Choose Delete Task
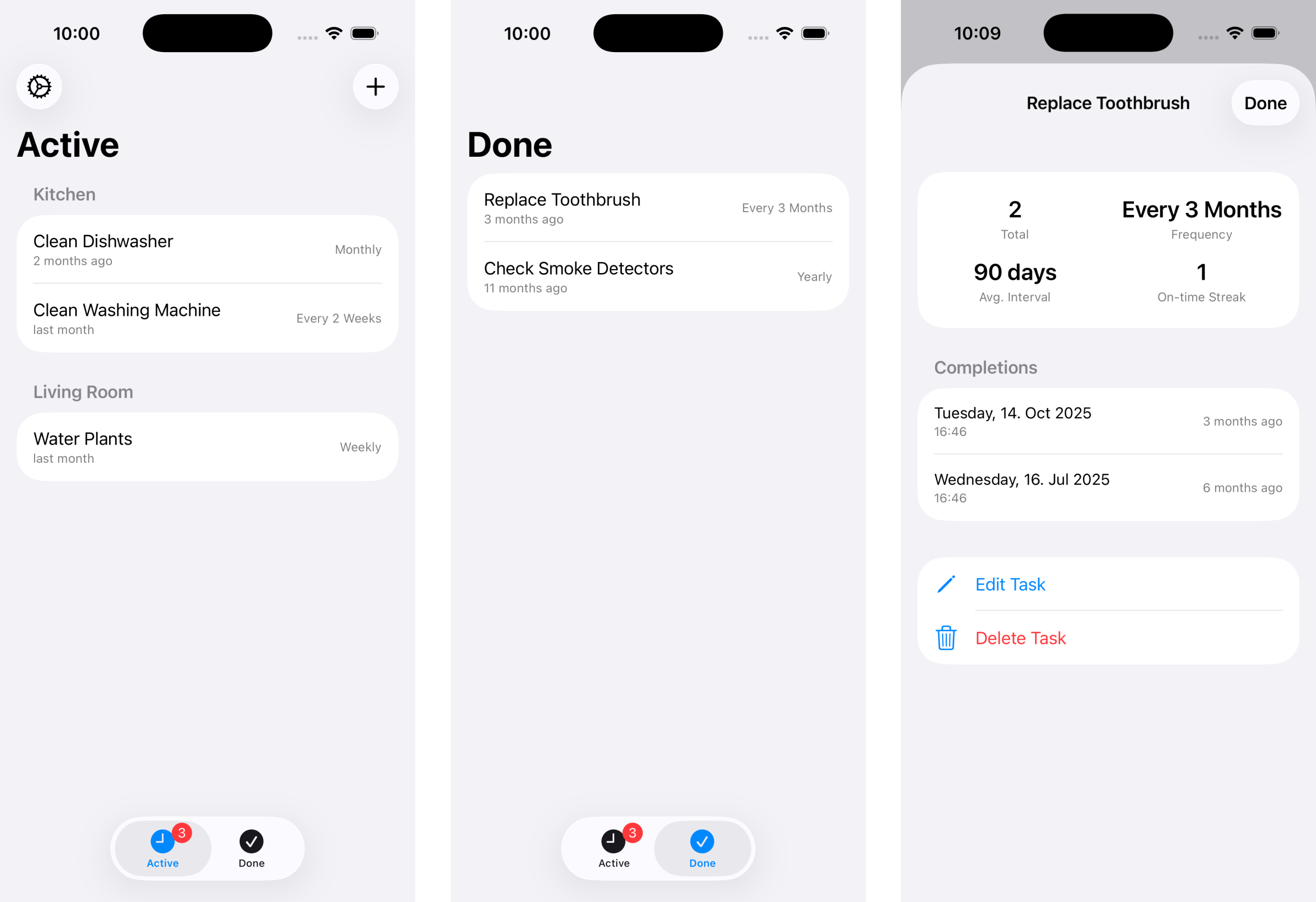 [1020, 638]
